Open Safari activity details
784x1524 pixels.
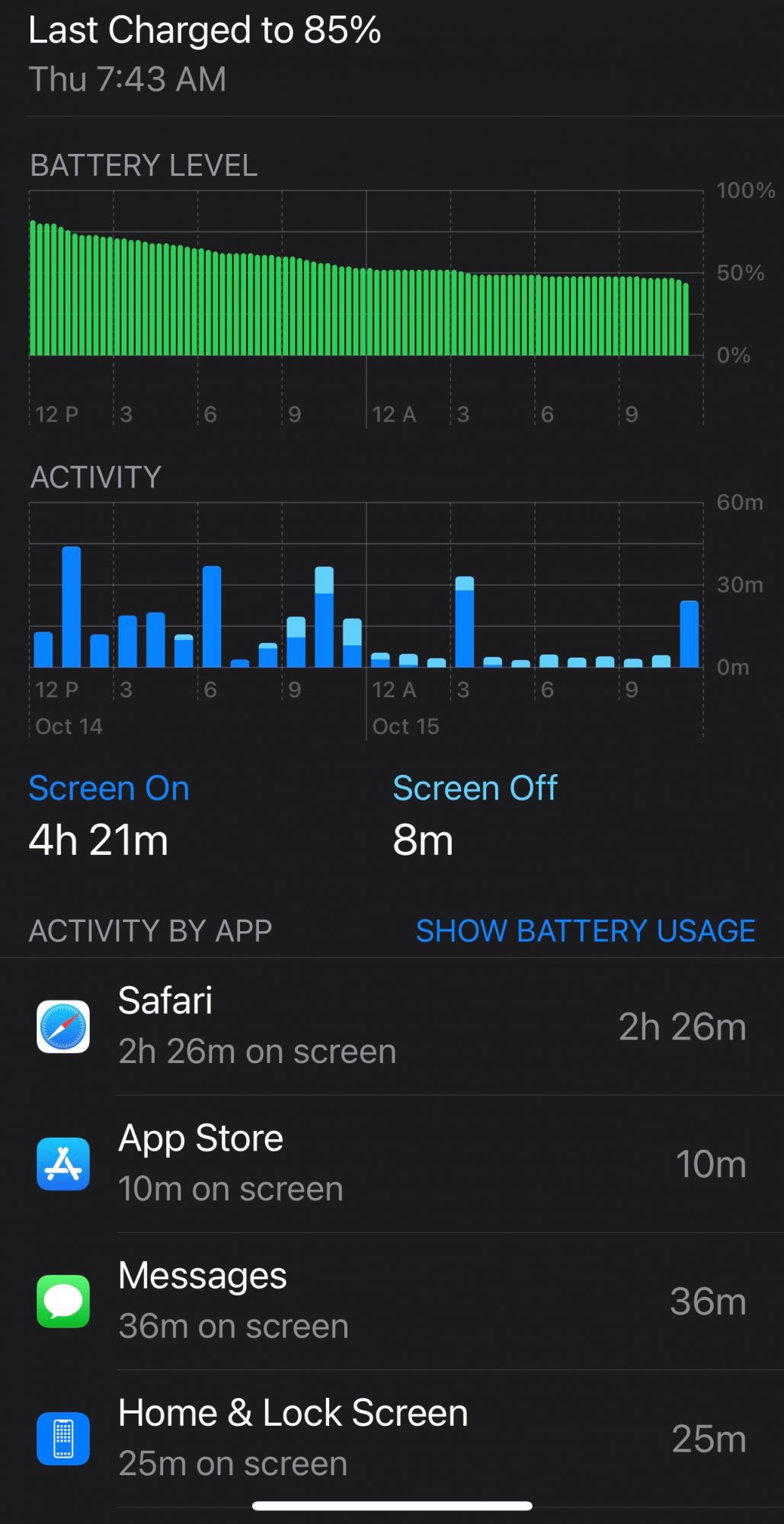coord(392,1026)
